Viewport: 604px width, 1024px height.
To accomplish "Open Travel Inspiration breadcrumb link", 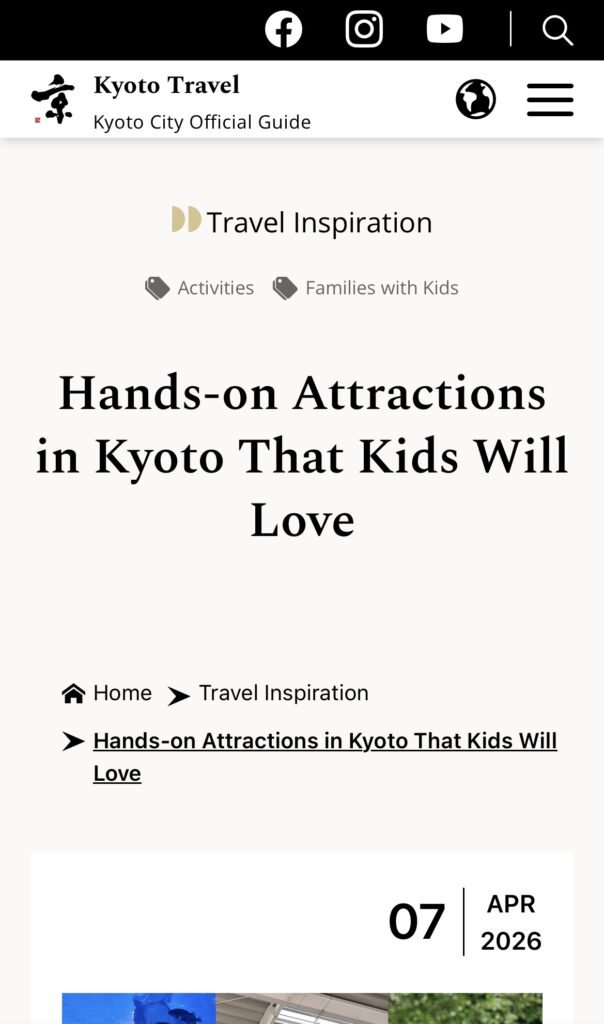I will click(283, 693).
